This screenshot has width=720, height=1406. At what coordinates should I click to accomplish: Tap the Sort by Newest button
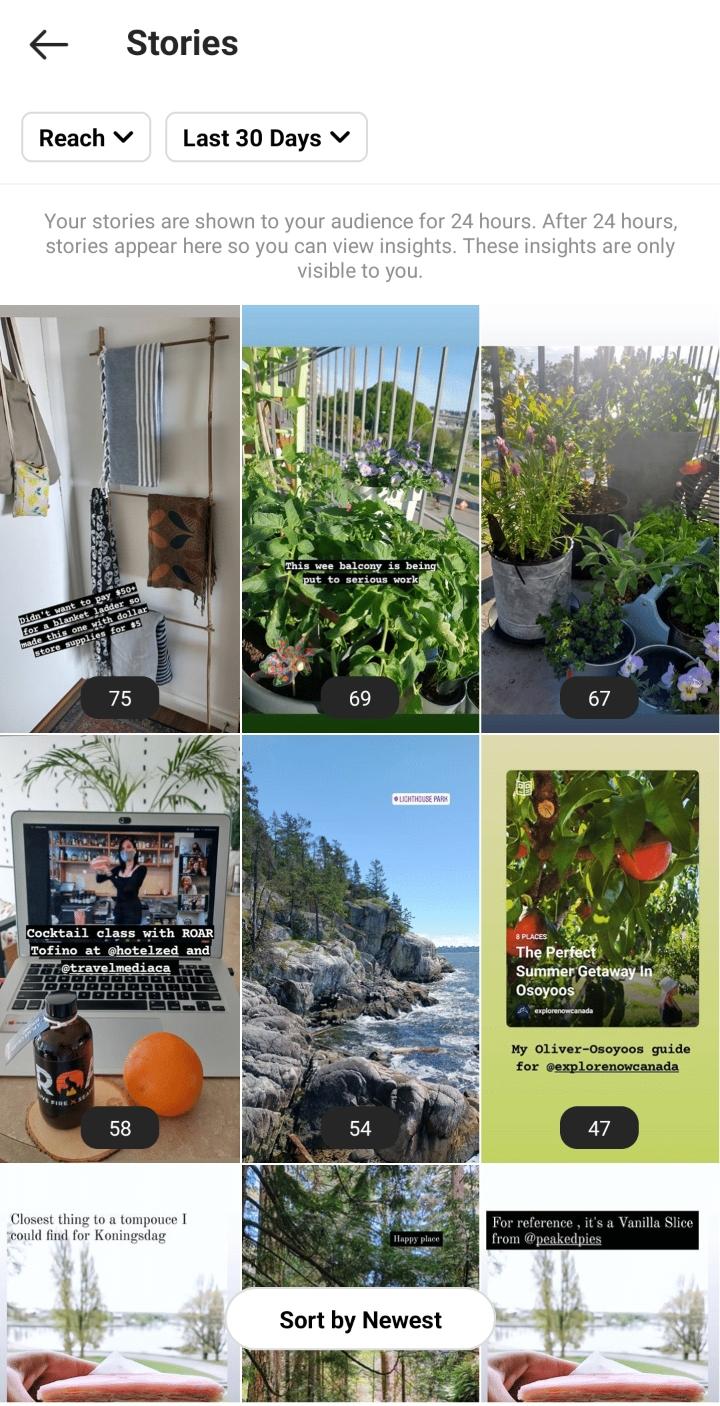click(360, 1320)
